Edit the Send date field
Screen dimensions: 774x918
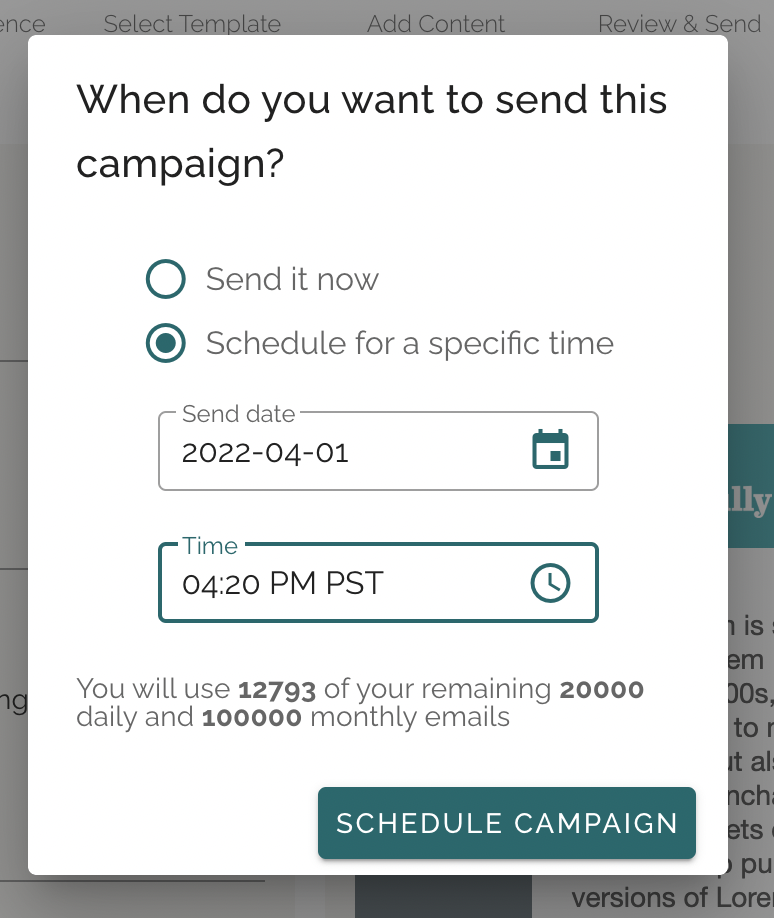click(340, 453)
